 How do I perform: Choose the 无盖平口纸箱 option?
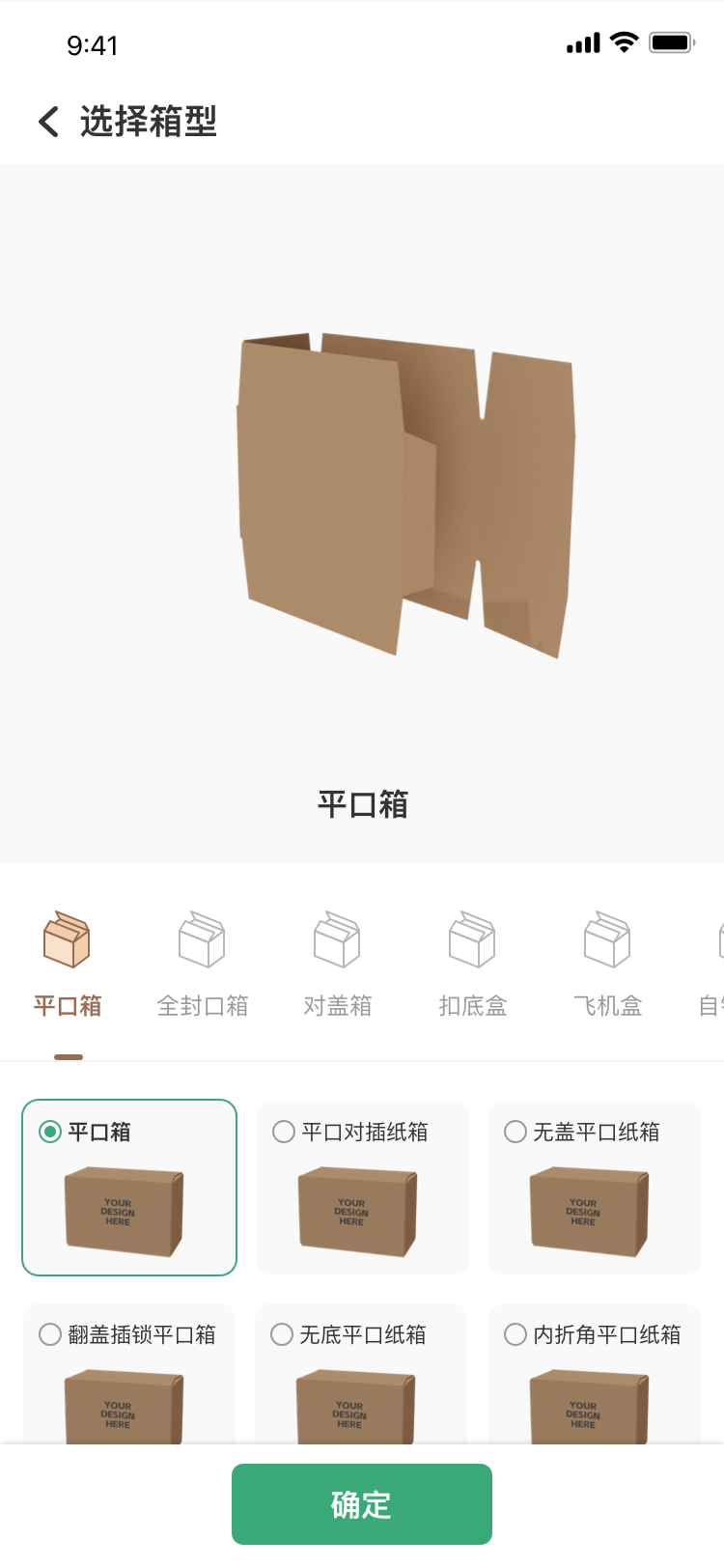[515, 1132]
